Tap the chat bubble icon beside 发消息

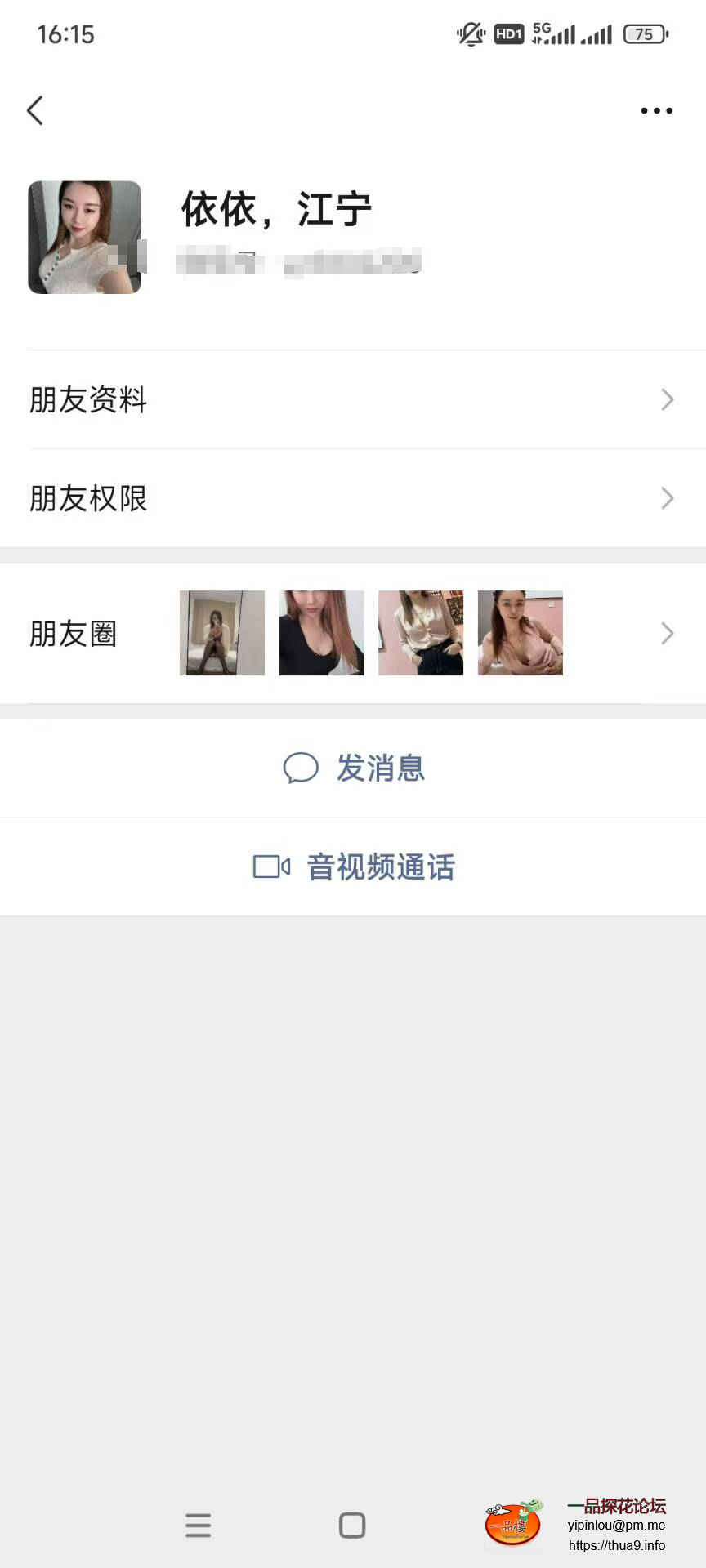point(300,768)
